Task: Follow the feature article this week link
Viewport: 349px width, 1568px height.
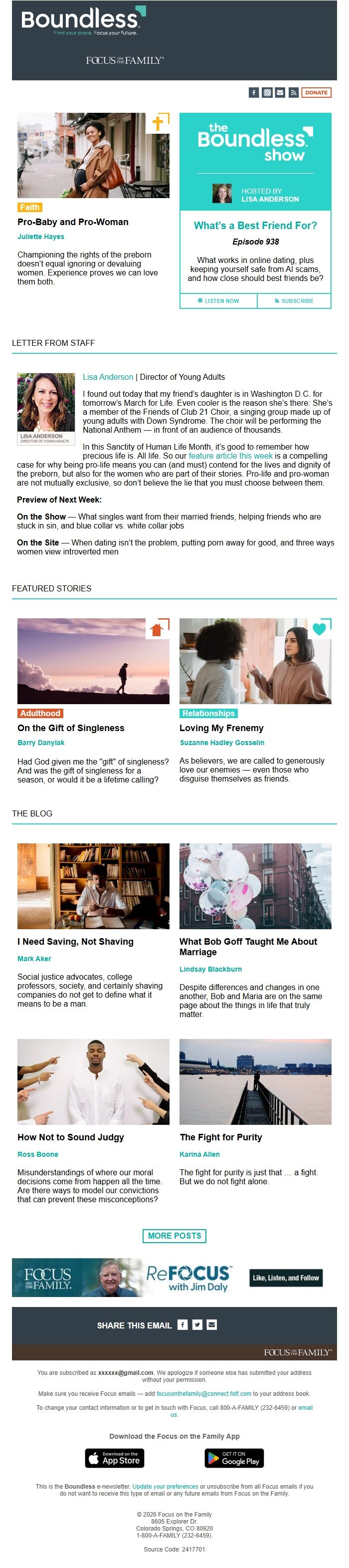Action: tap(230, 456)
